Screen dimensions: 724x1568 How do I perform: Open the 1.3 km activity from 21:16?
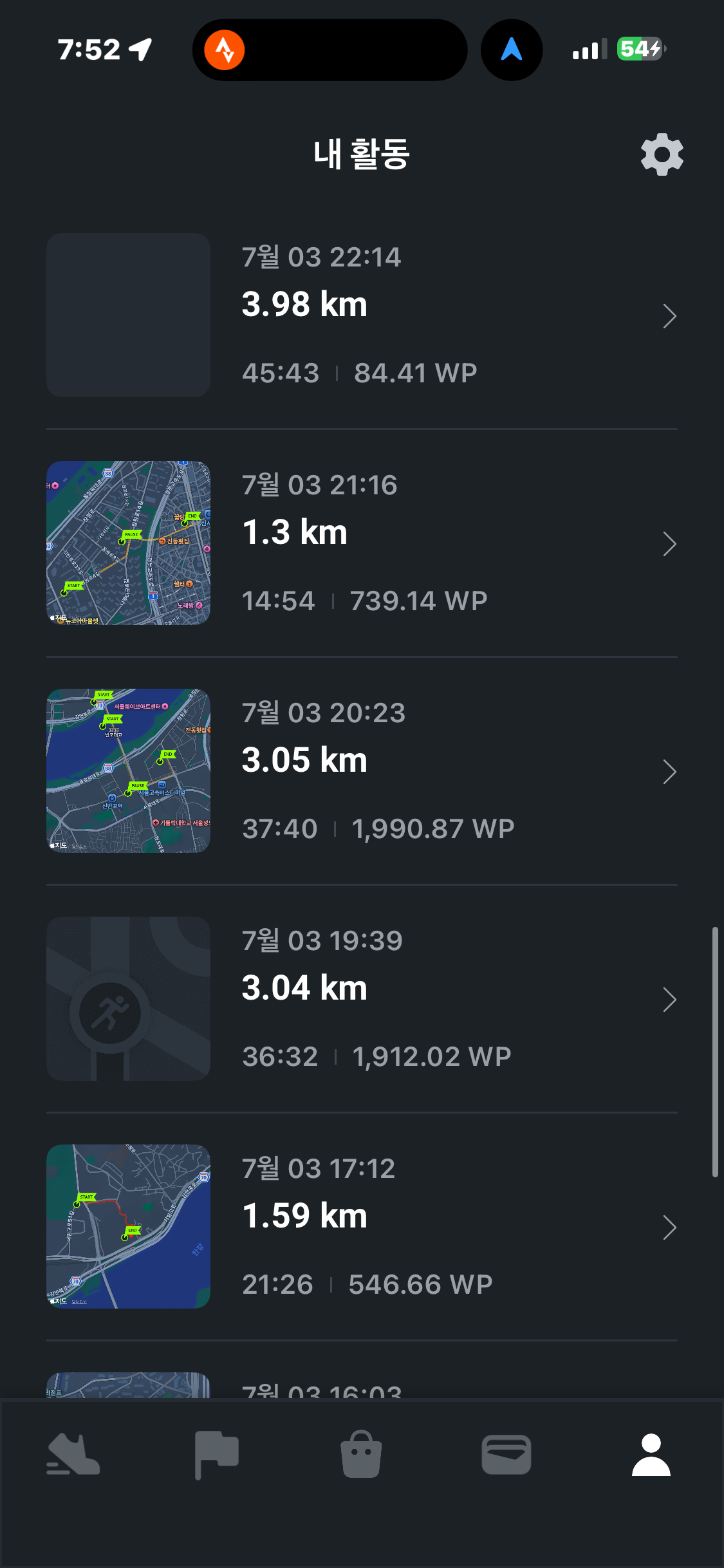(362, 543)
